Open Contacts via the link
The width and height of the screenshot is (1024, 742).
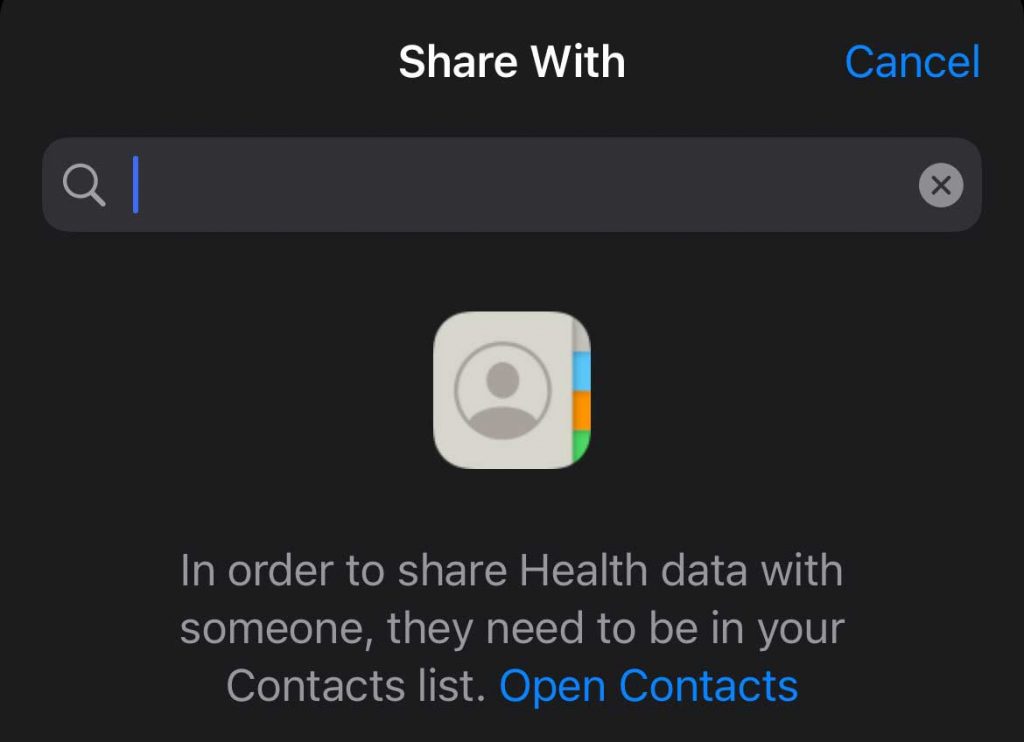click(x=648, y=686)
